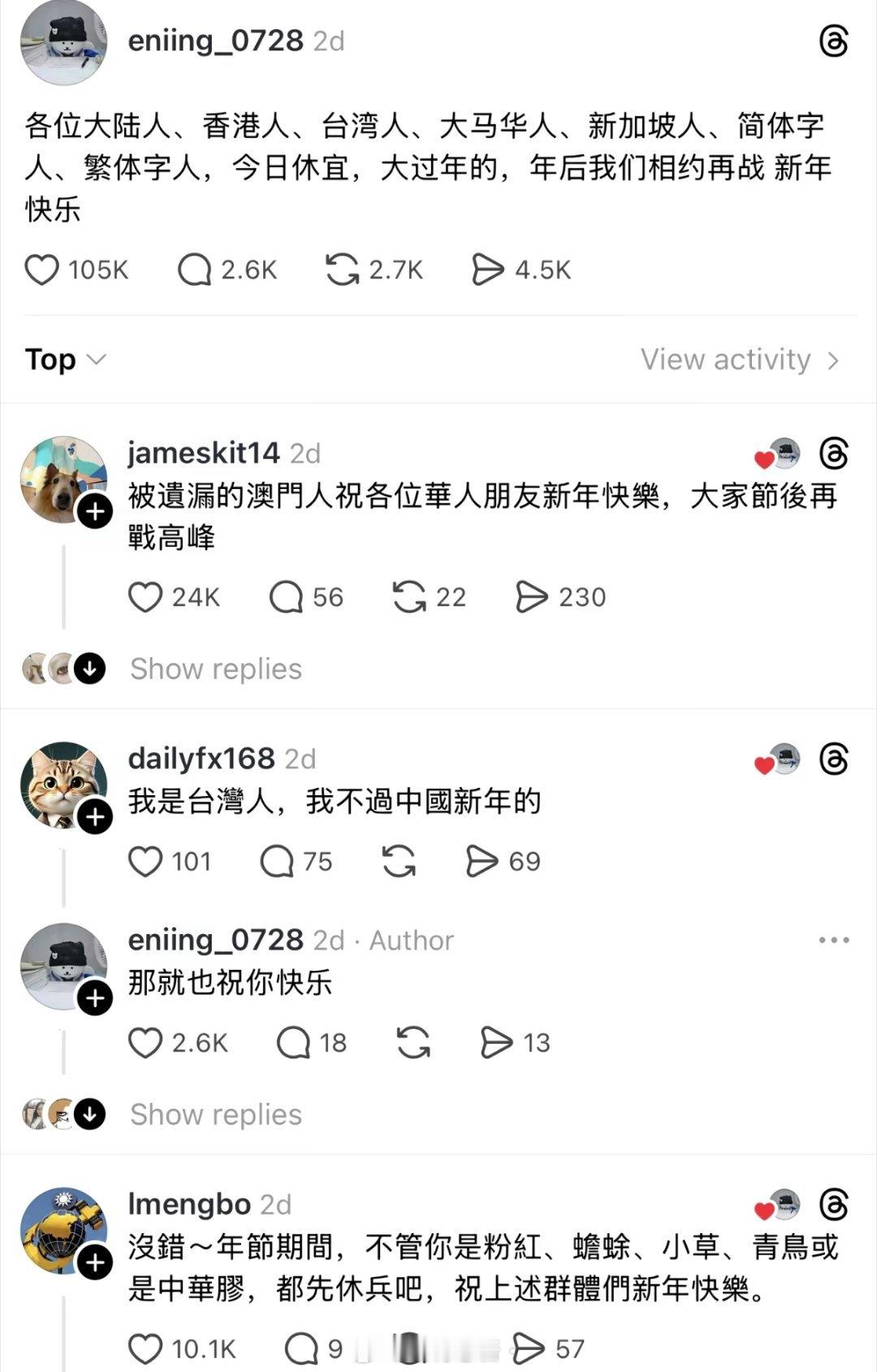This screenshot has height=1372, width=877.
Task: Open View activity with the chevron arrow
Action: point(836,358)
